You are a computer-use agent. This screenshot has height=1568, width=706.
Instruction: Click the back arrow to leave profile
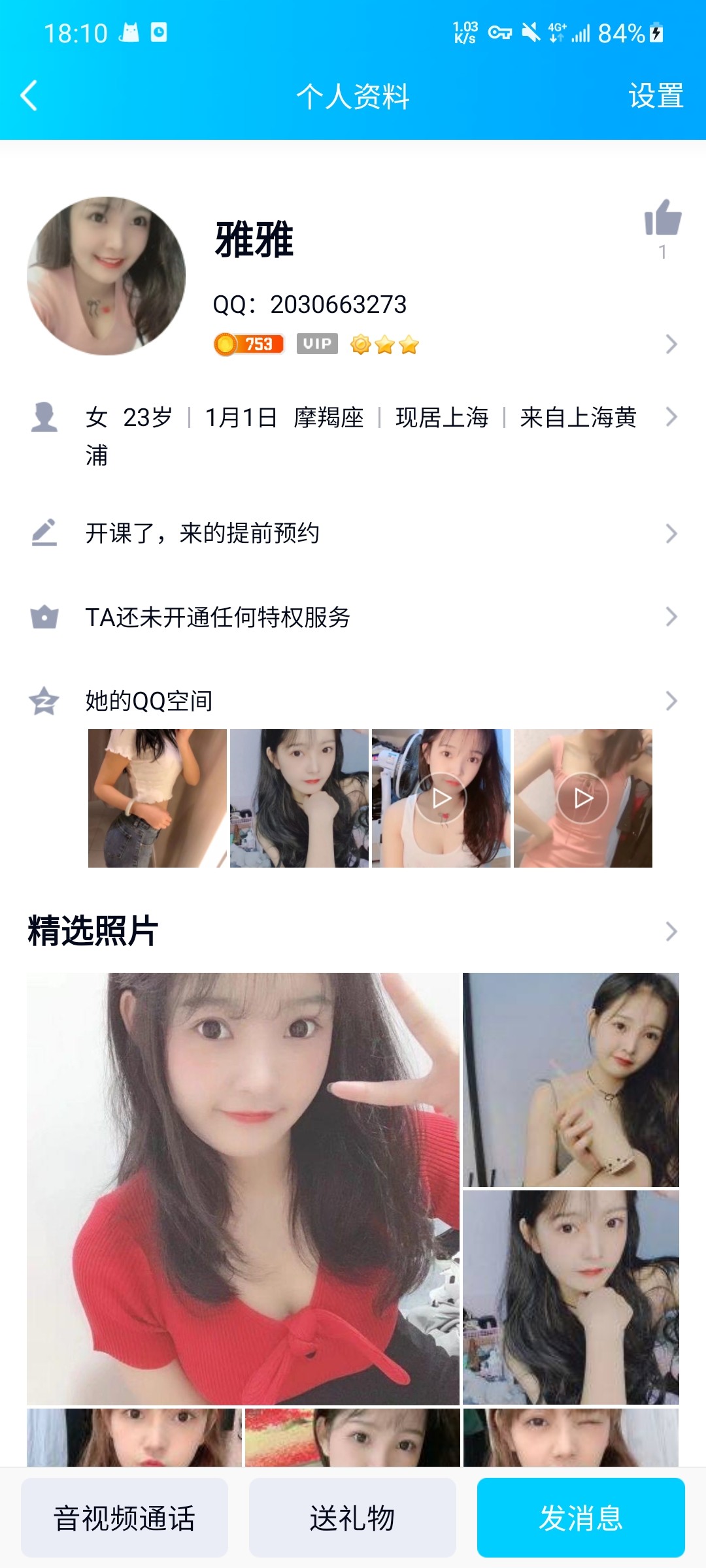pos(27,95)
